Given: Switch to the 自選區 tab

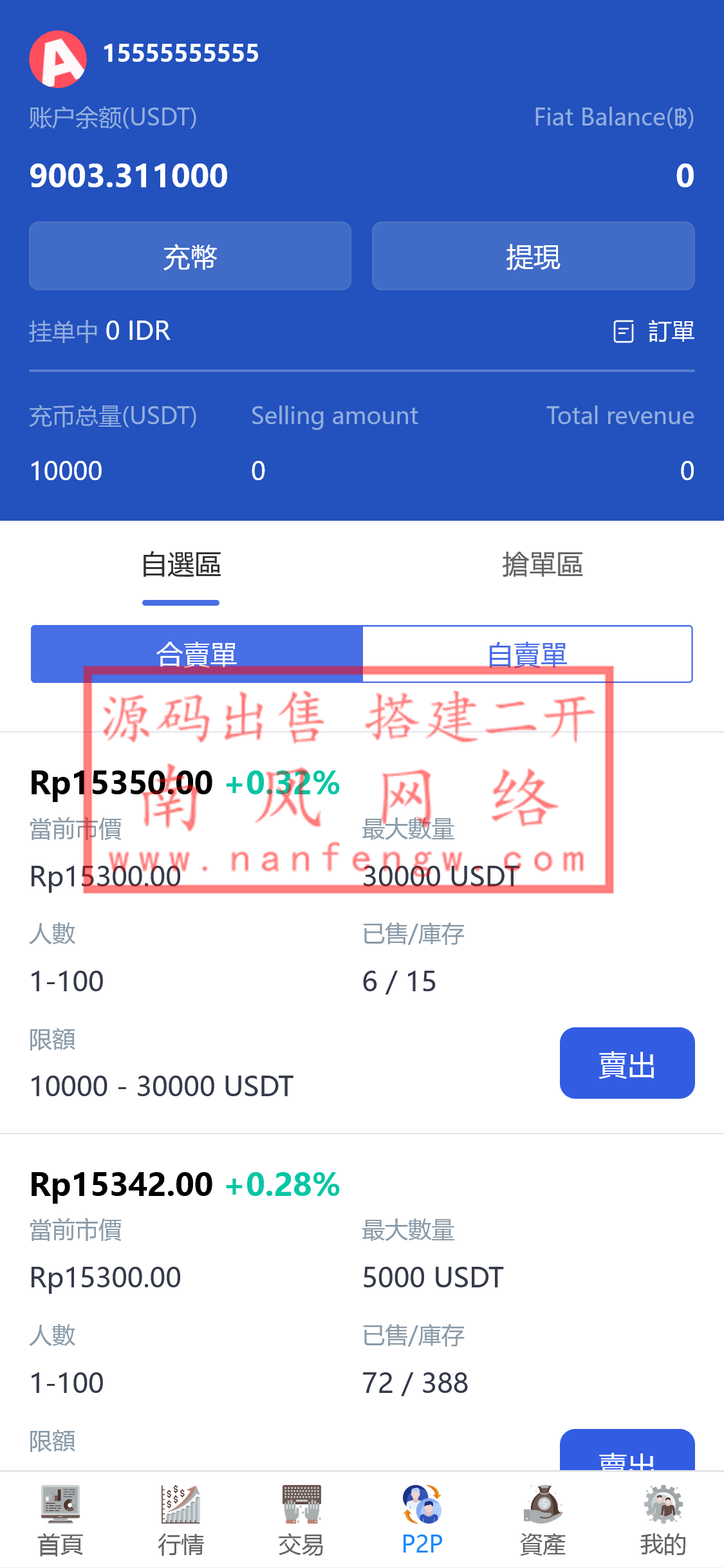Looking at the screenshot, I should pyautogui.click(x=181, y=565).
